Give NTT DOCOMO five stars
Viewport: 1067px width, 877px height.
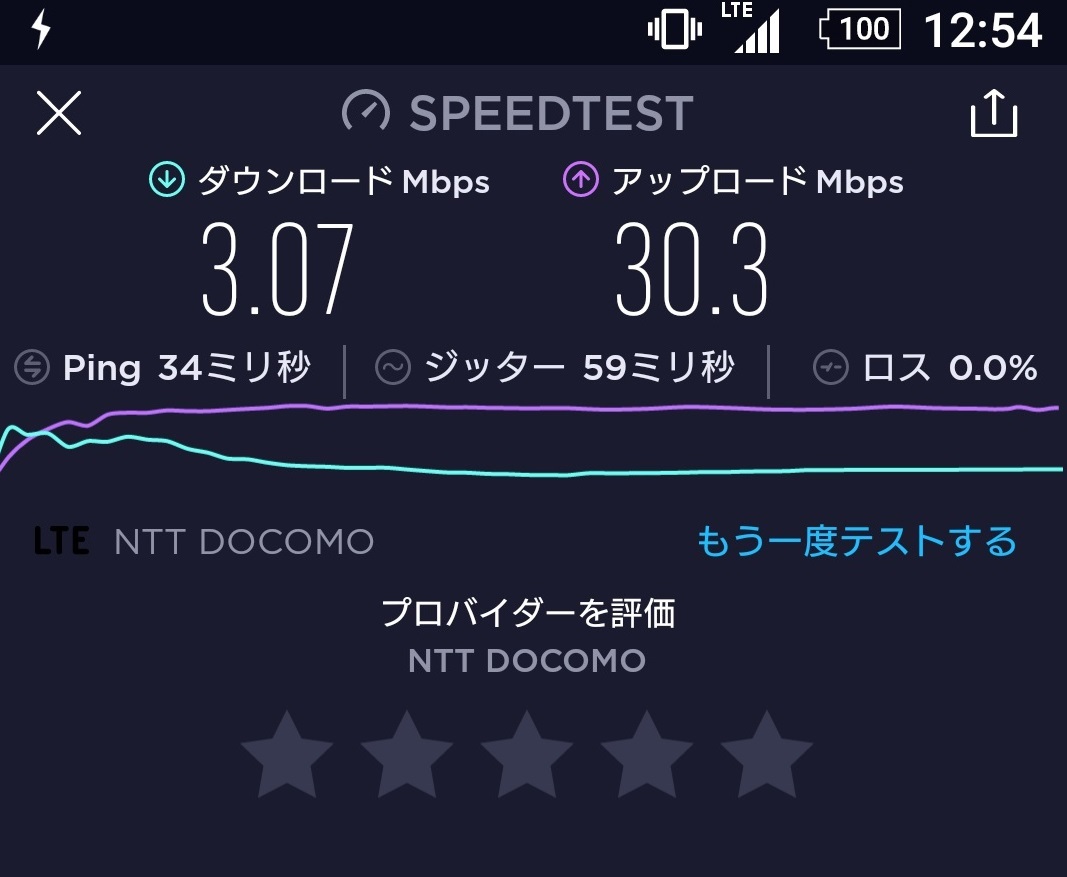coord(766,755)
